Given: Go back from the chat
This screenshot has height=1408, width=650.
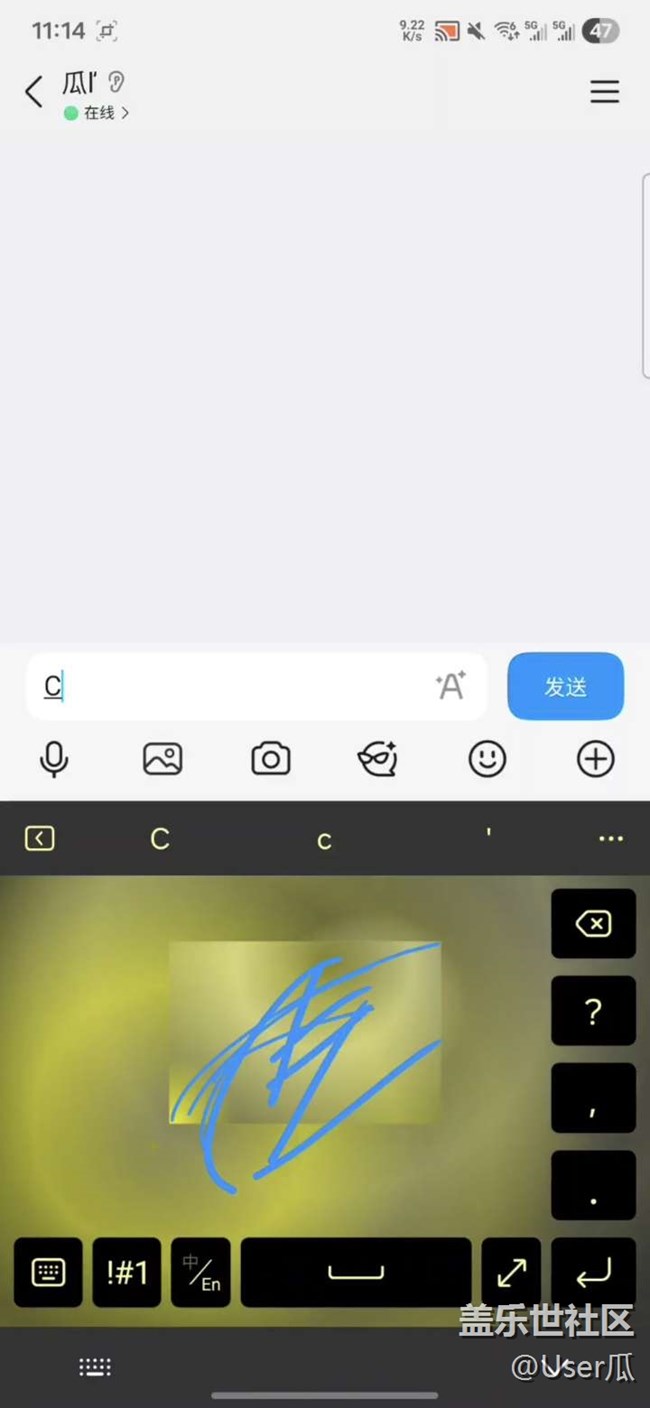Looking at the screenshot, I should [34, 92].
